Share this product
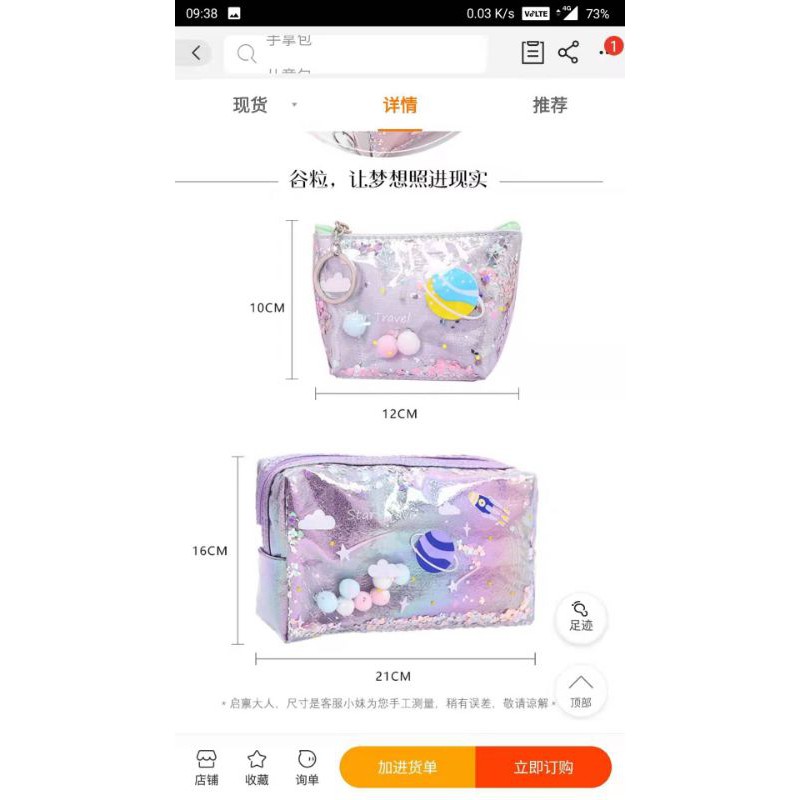Screen dimensions: 800x800 click(568, 53)
